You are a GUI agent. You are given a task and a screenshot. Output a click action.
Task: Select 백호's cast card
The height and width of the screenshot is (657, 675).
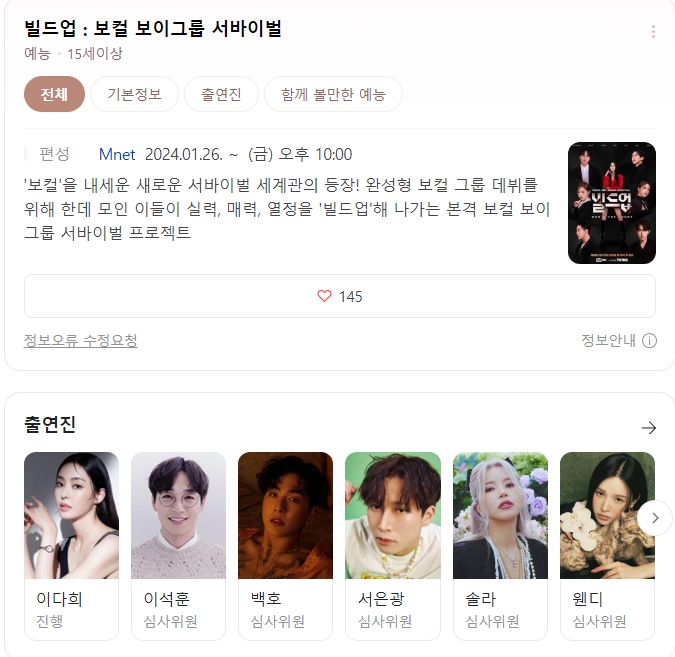click(285, 545)
